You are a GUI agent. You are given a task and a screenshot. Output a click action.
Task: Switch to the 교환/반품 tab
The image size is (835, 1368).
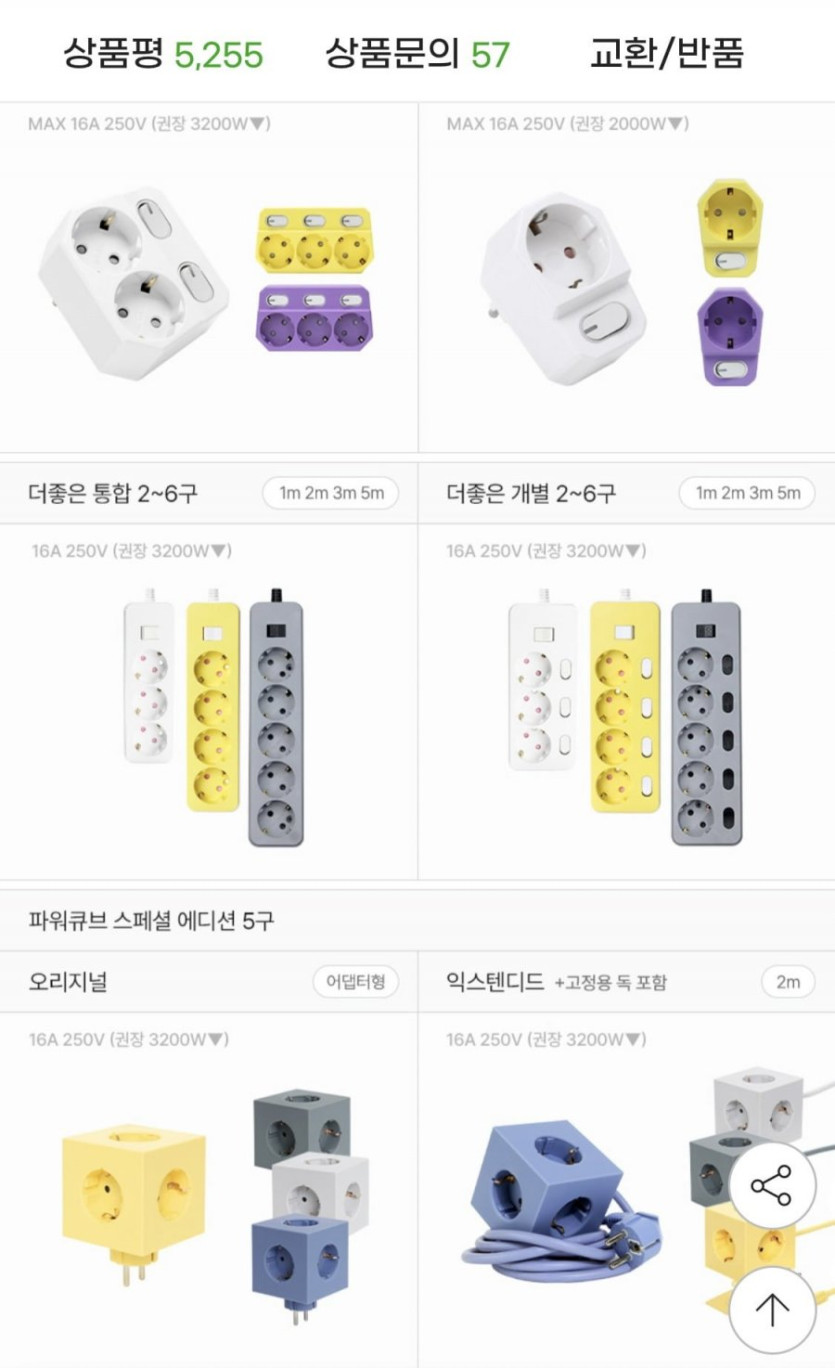[667, 53]
